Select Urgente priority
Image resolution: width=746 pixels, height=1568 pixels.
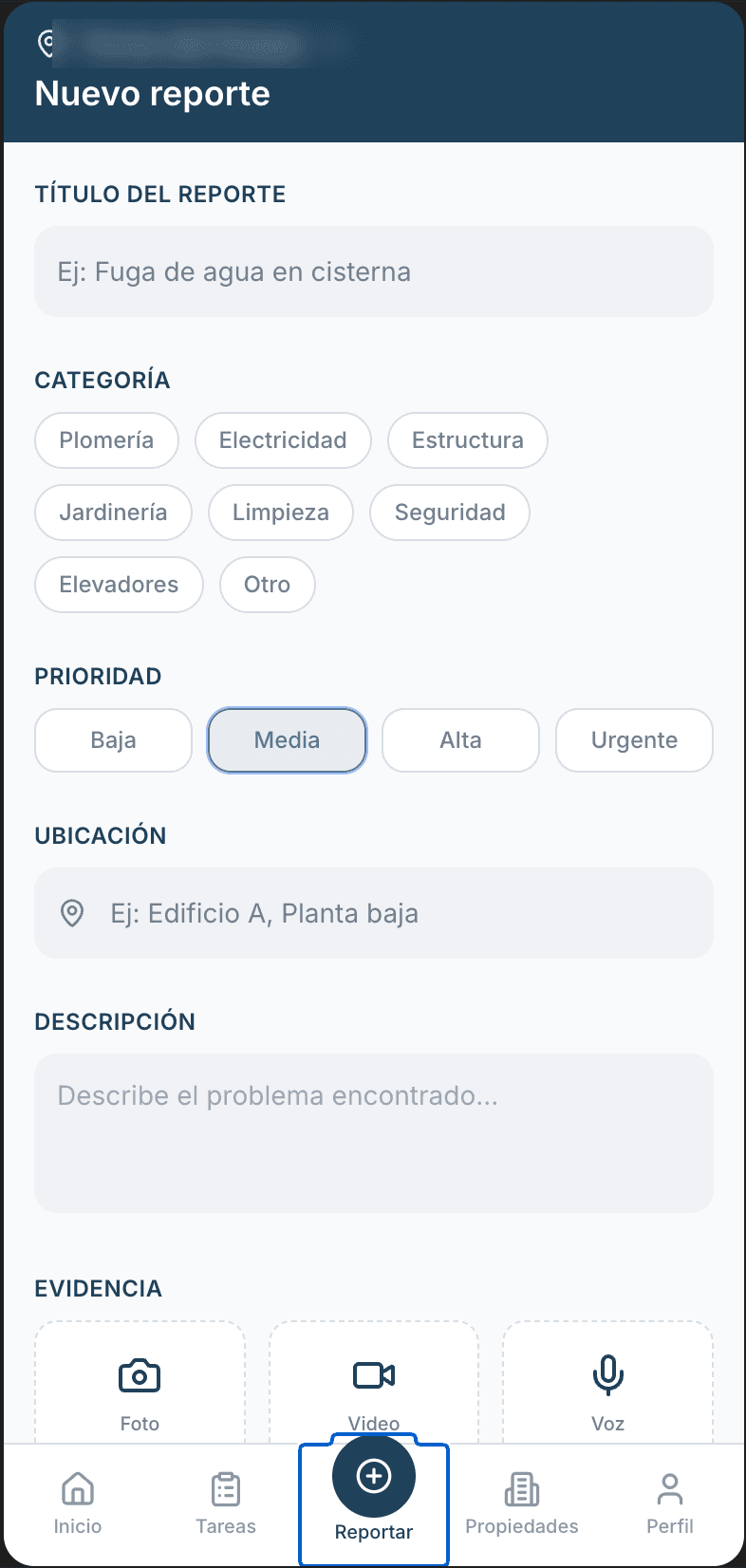[x=633, y=740]
